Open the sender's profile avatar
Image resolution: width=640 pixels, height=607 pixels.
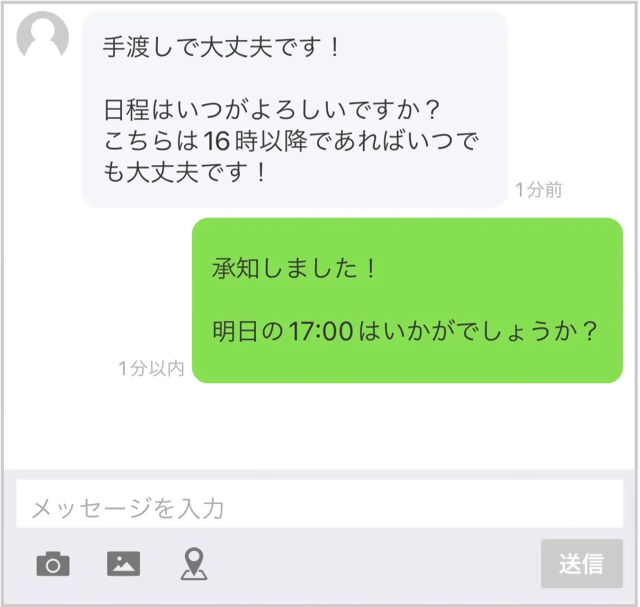point(43,37)
